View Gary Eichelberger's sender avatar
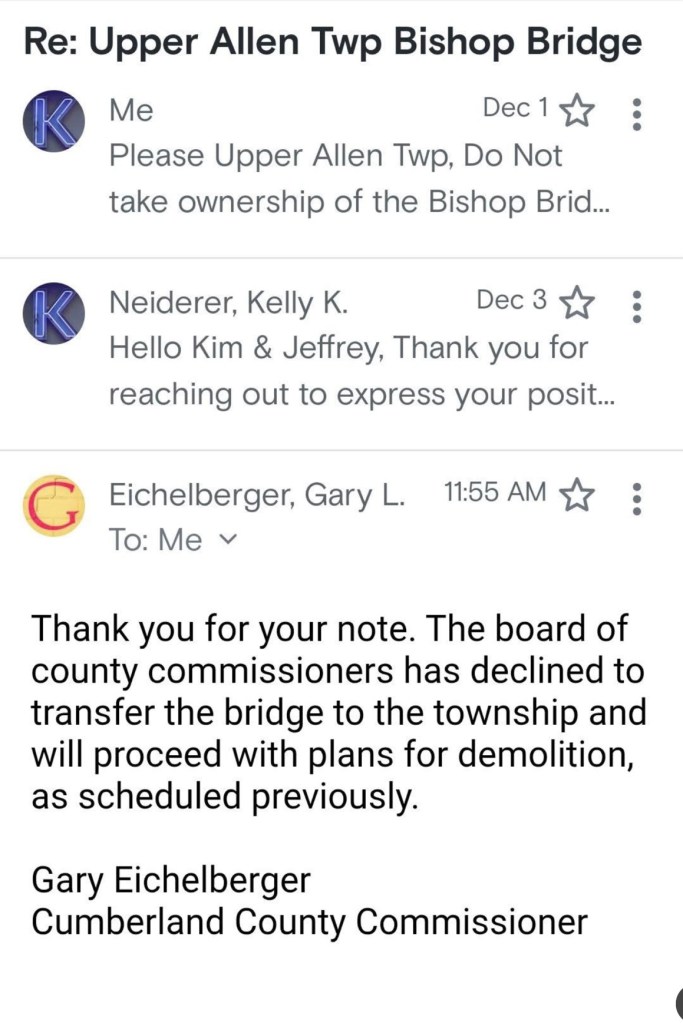Viewport: 683px width, 1023px height. point(54,505)
